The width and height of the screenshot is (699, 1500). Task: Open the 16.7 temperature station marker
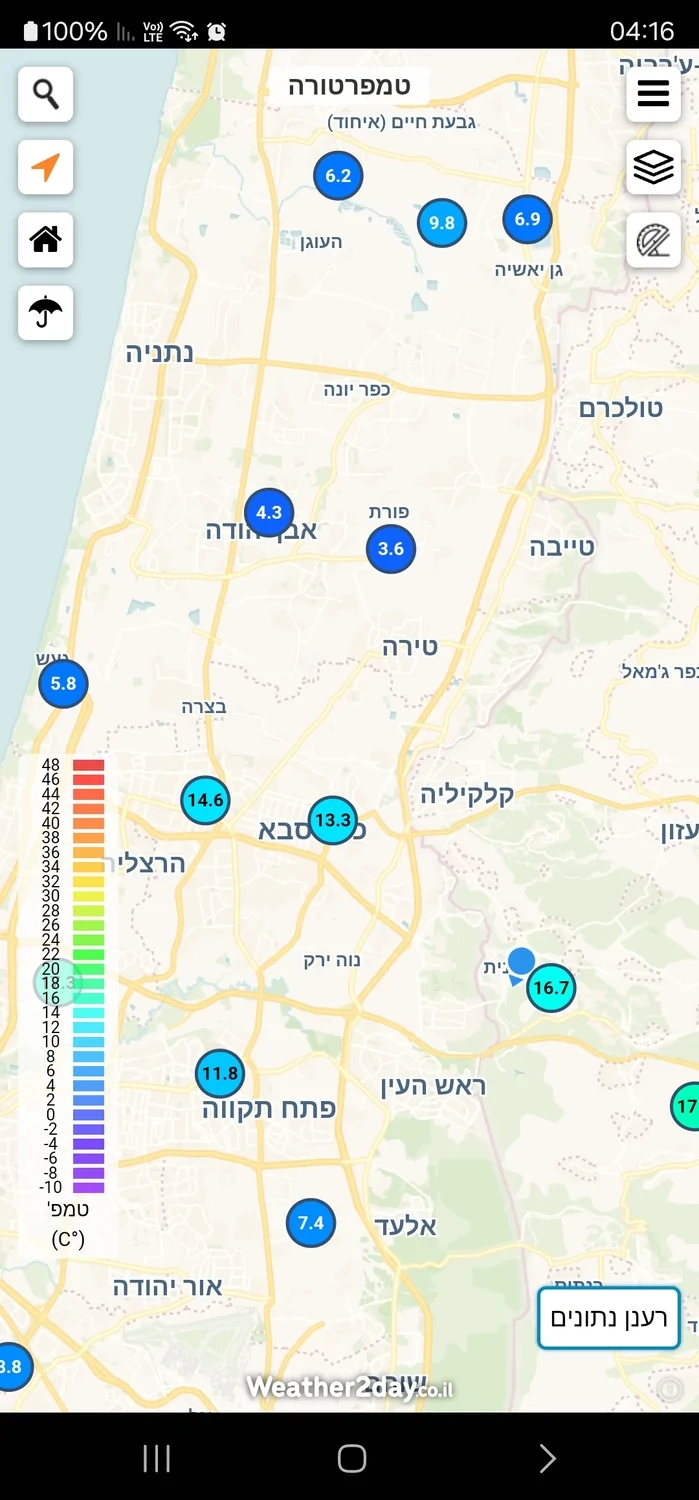pos(551,988)
